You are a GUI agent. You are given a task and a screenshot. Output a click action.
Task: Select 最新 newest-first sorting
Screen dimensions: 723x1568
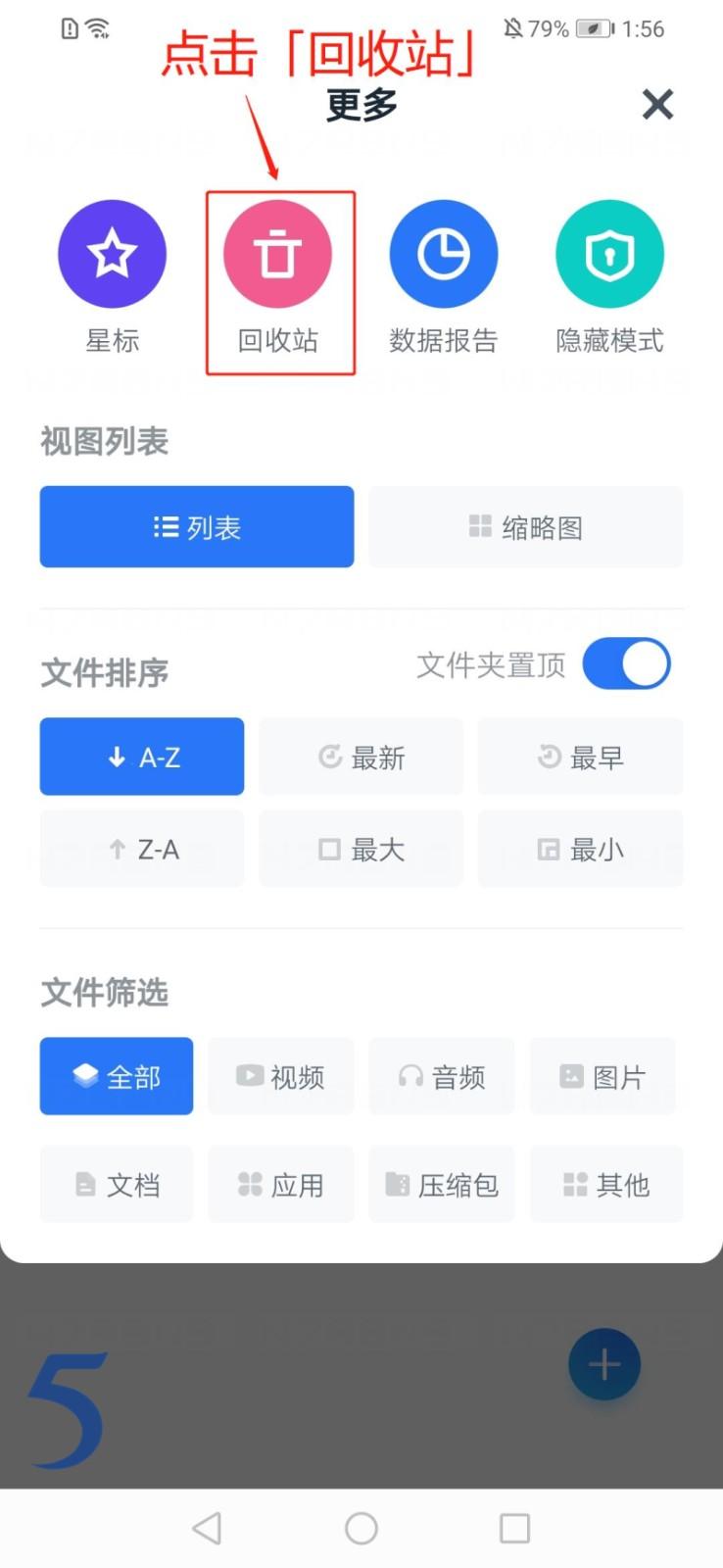point(361,757)
